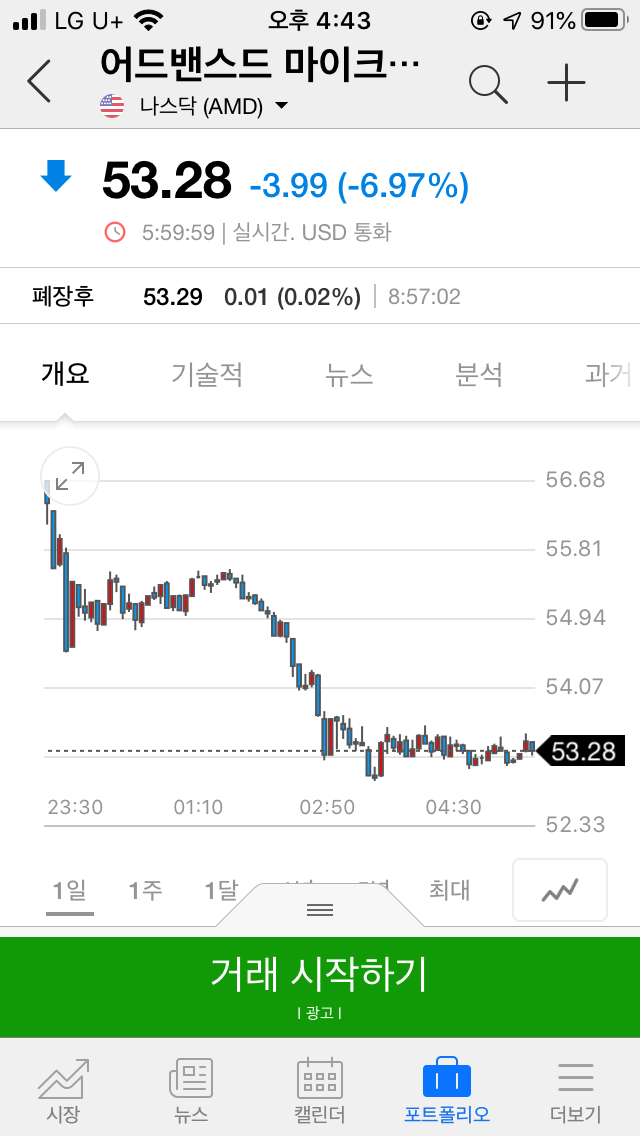
Task: Open the 캘린더 bottom tab
Action: pos(319,1091)
